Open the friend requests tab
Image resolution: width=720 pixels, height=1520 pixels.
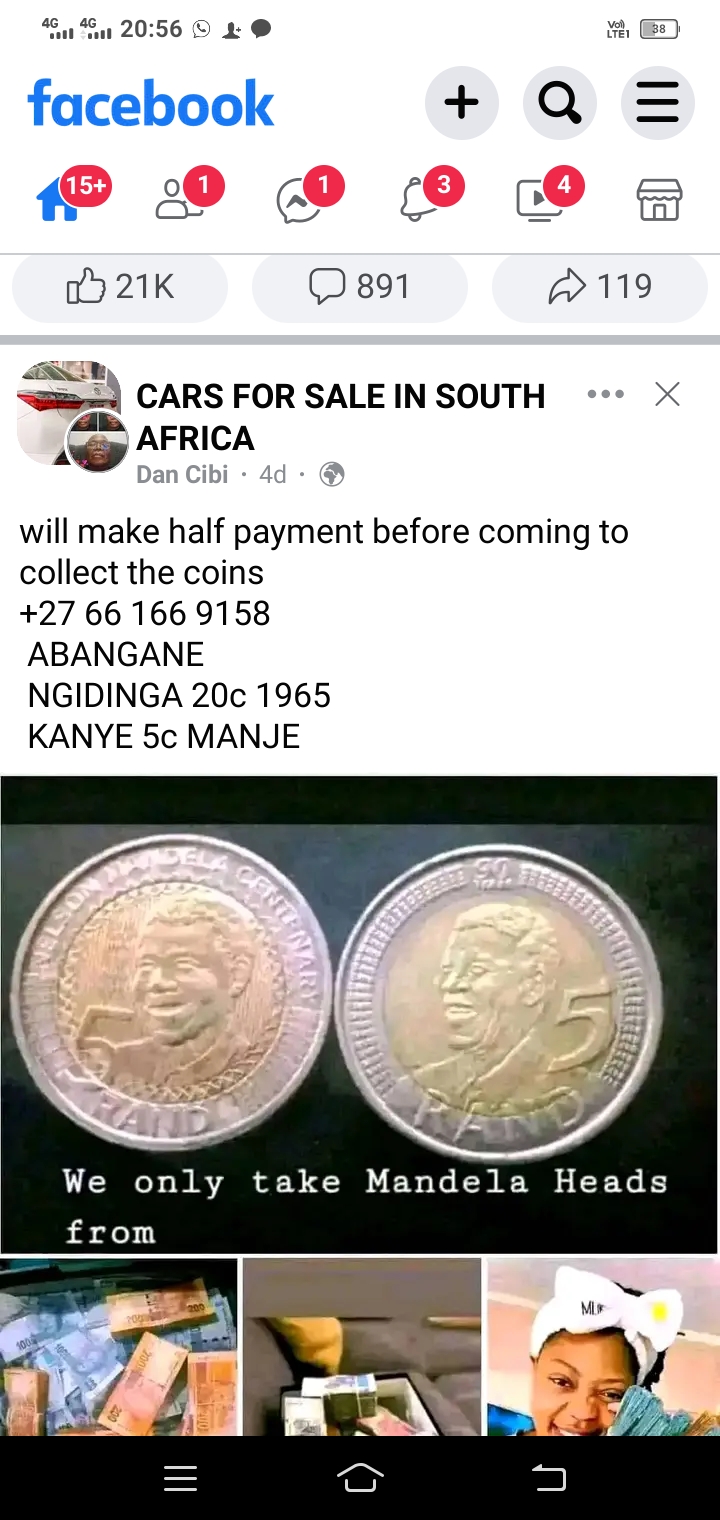point(178,199)
